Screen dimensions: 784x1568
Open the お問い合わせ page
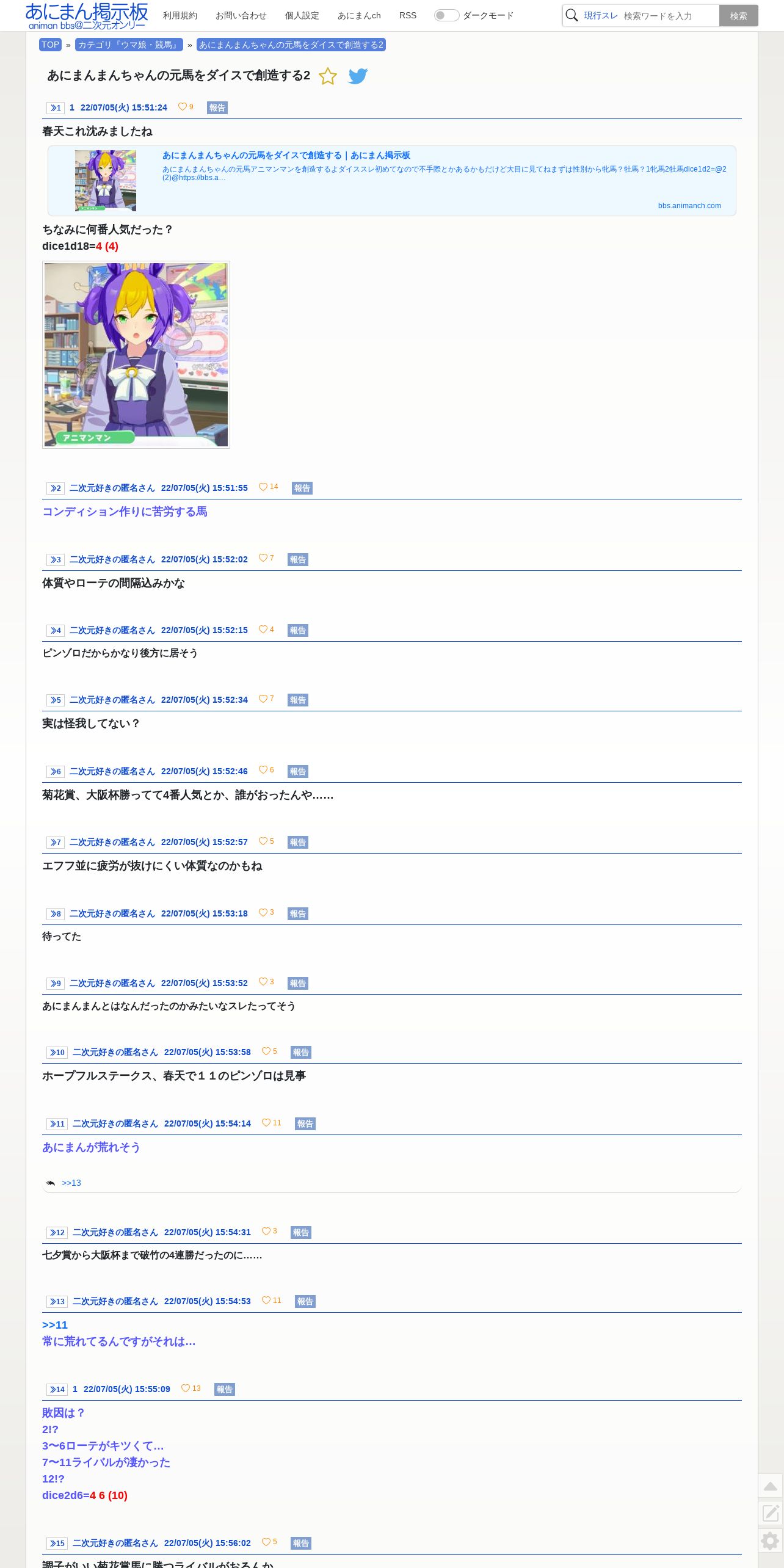[x=241, y=15]
